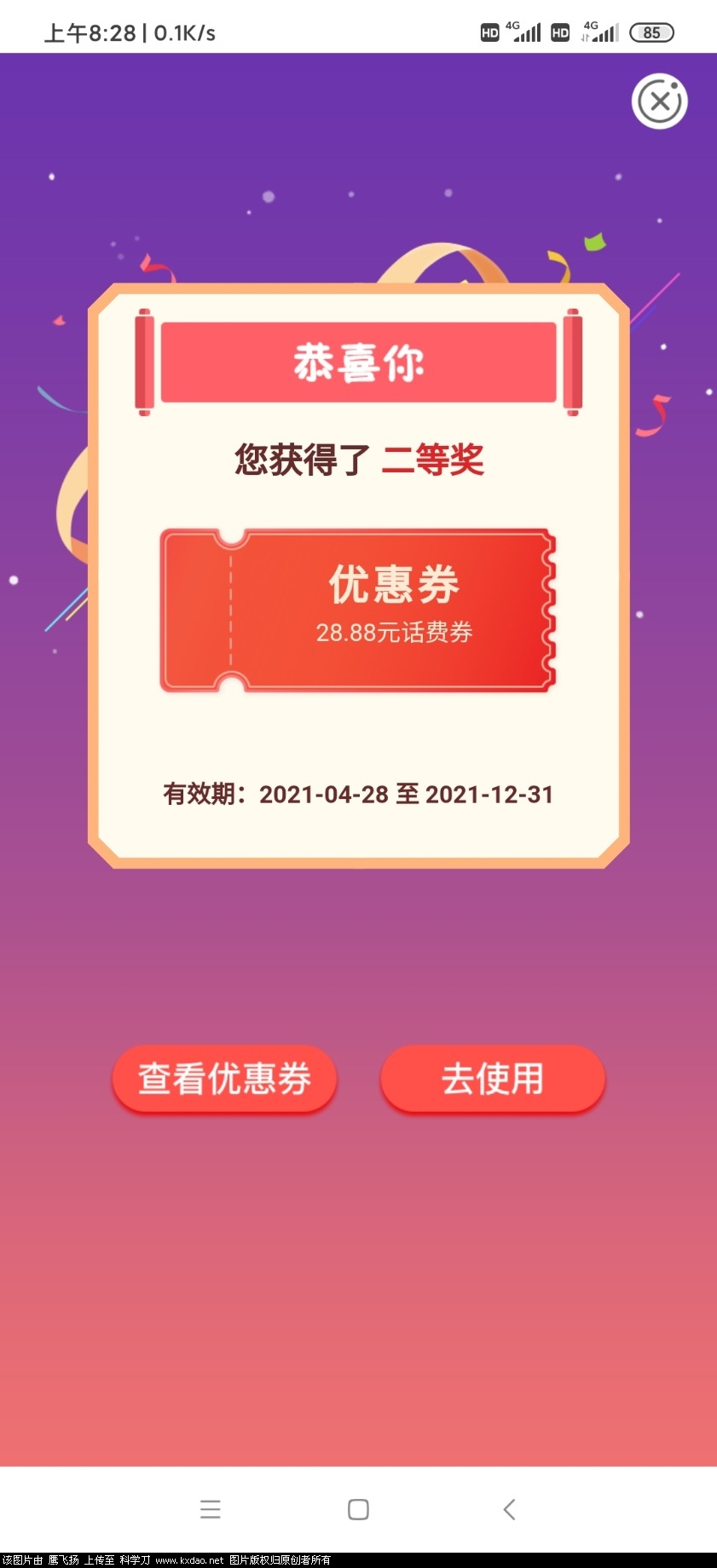Tap the 恭喜你 scroll banner
717x1568 pixels.
(358, 362)
